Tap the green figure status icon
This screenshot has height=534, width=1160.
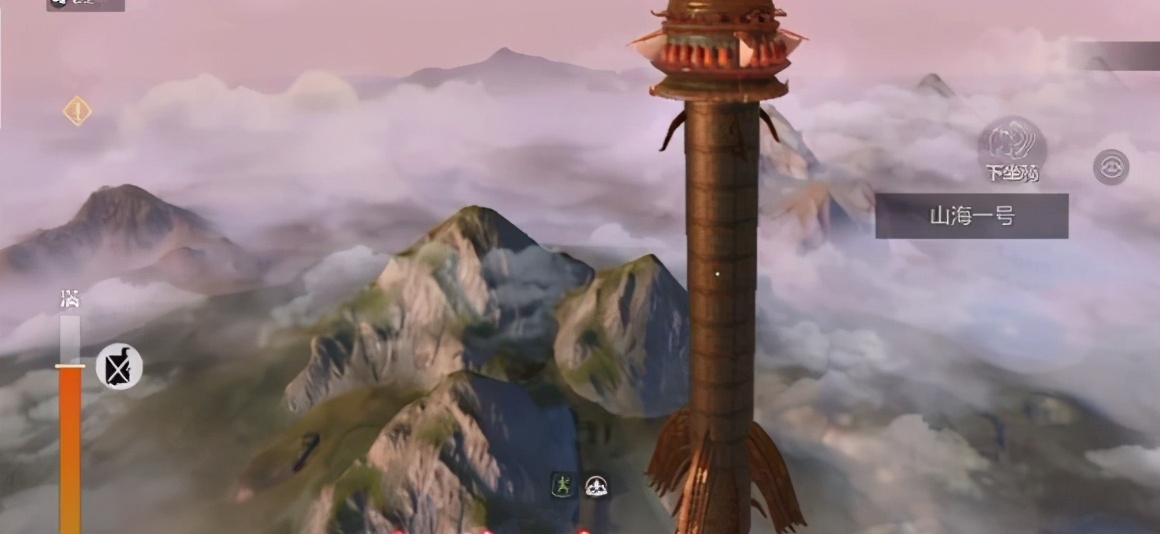click(563, 485)
